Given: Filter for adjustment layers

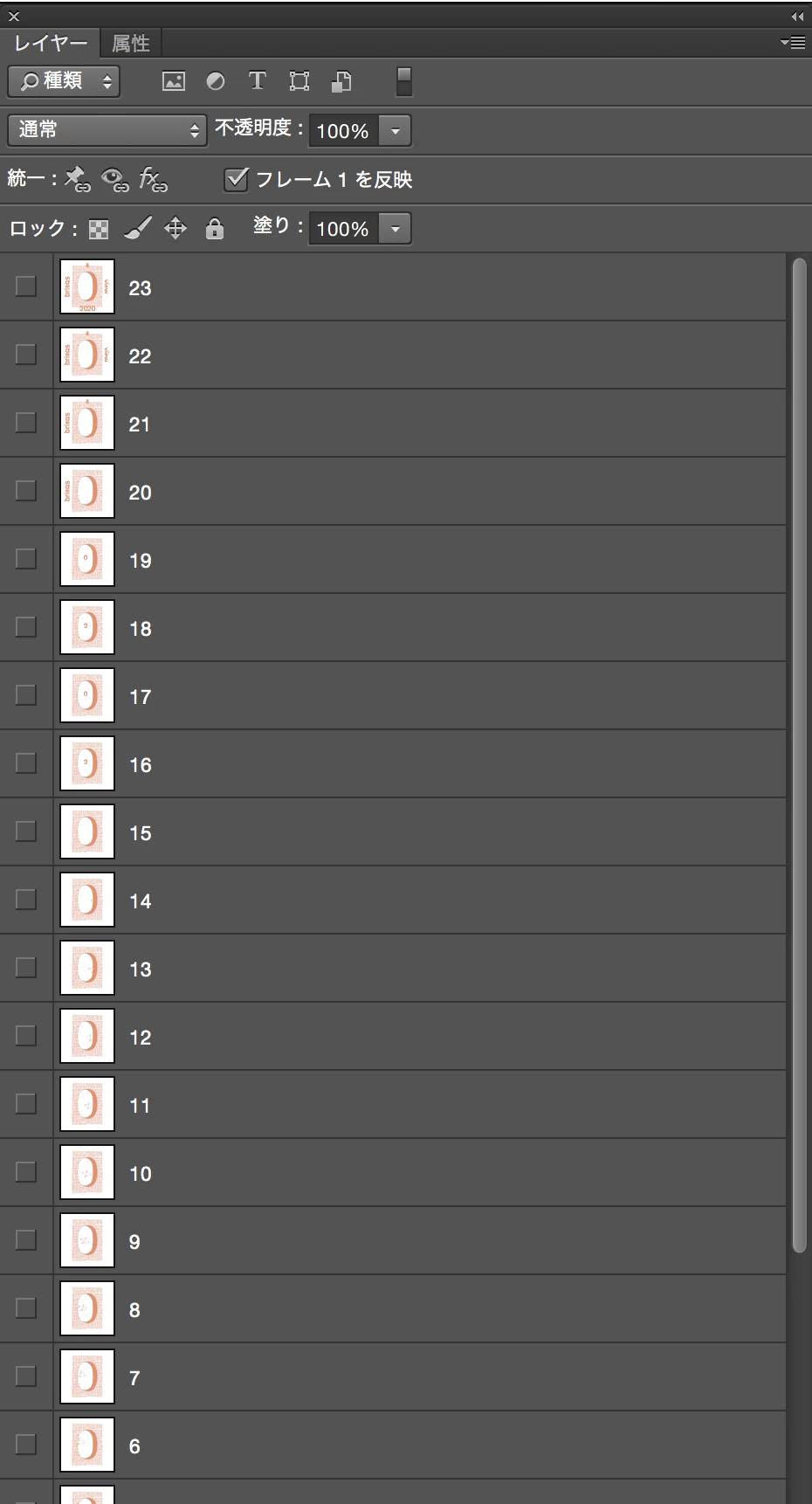Looking at the screenshot, I should click(216, 81).
